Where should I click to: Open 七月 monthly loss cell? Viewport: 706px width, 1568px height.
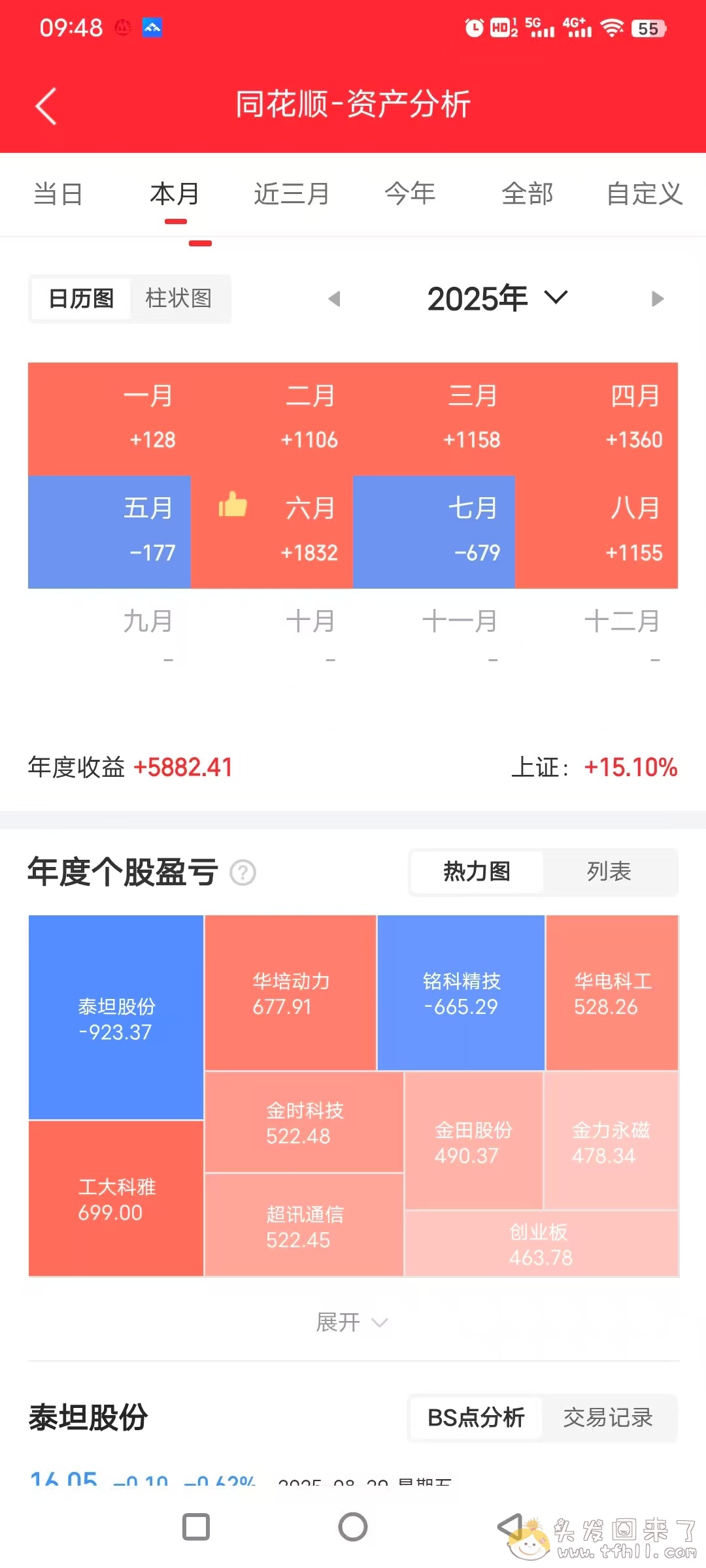pyautogui.click(x=434, y=532)
